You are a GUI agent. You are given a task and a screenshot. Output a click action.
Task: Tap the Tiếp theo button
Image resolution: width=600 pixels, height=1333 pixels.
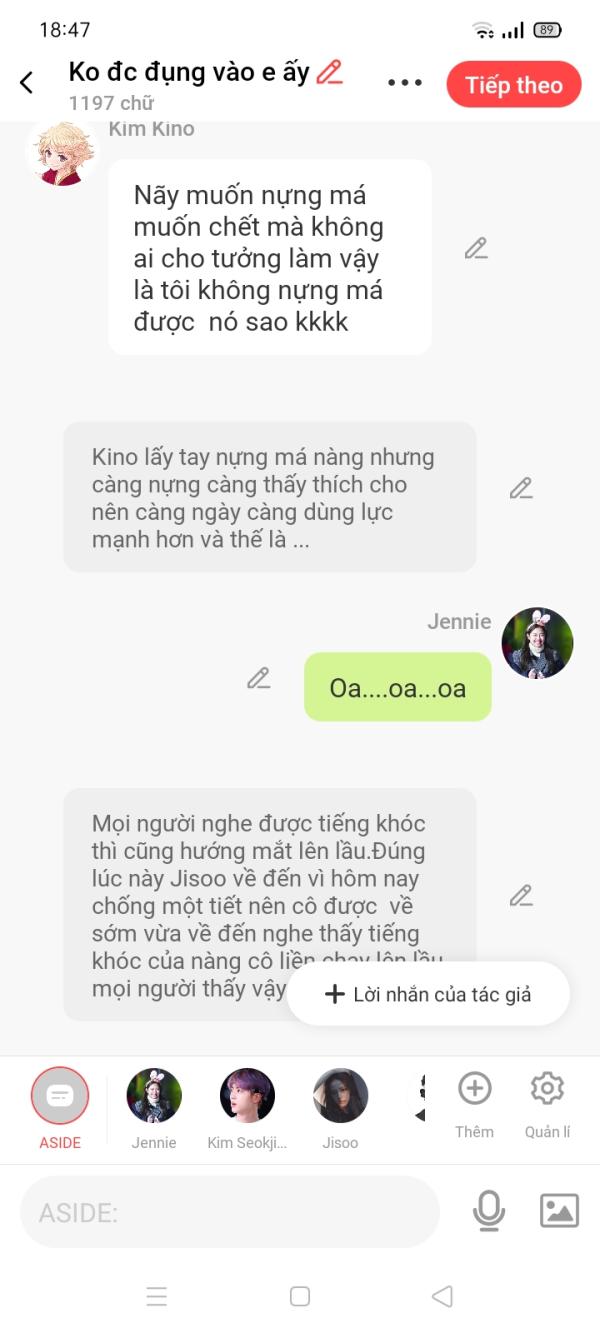click(x=514, y=85)
